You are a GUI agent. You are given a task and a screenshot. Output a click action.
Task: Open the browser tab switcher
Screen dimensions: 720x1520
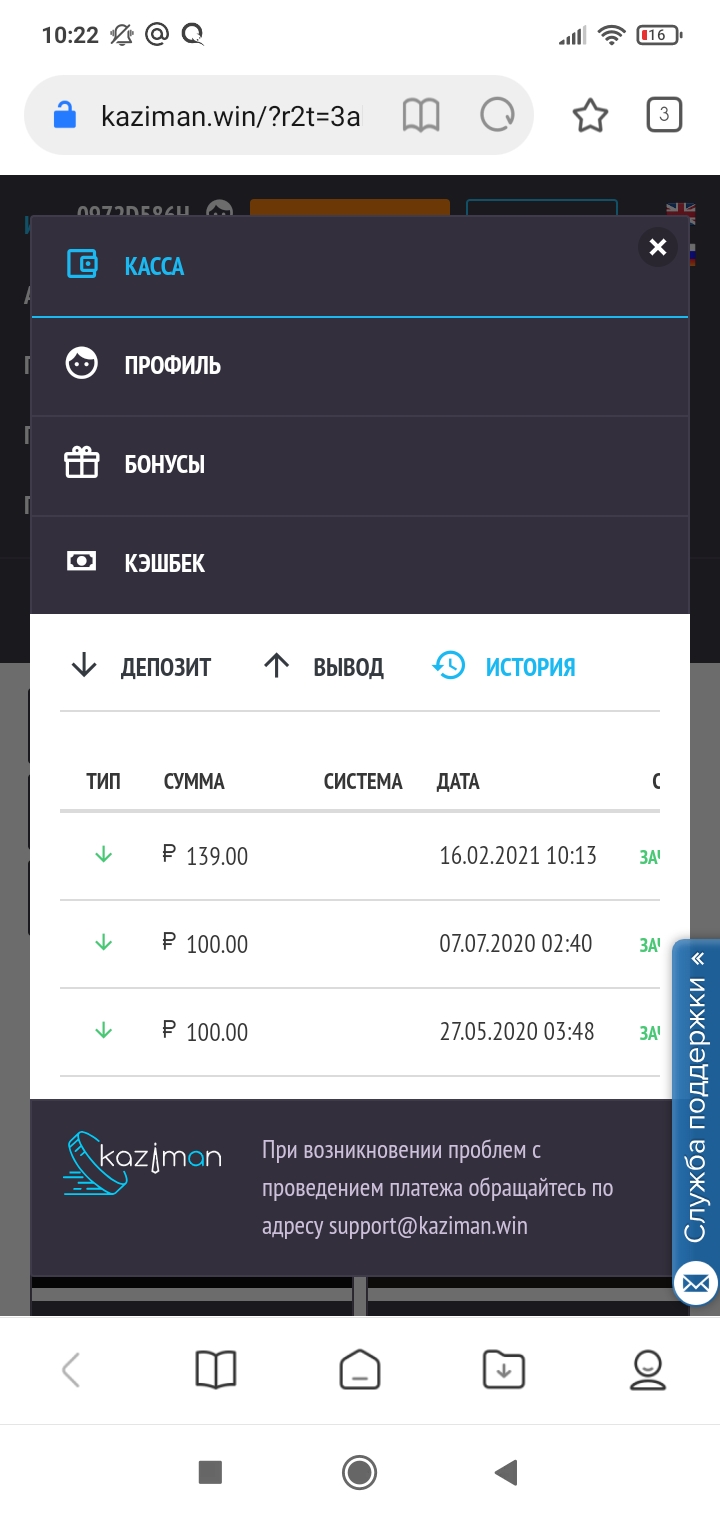664,115
